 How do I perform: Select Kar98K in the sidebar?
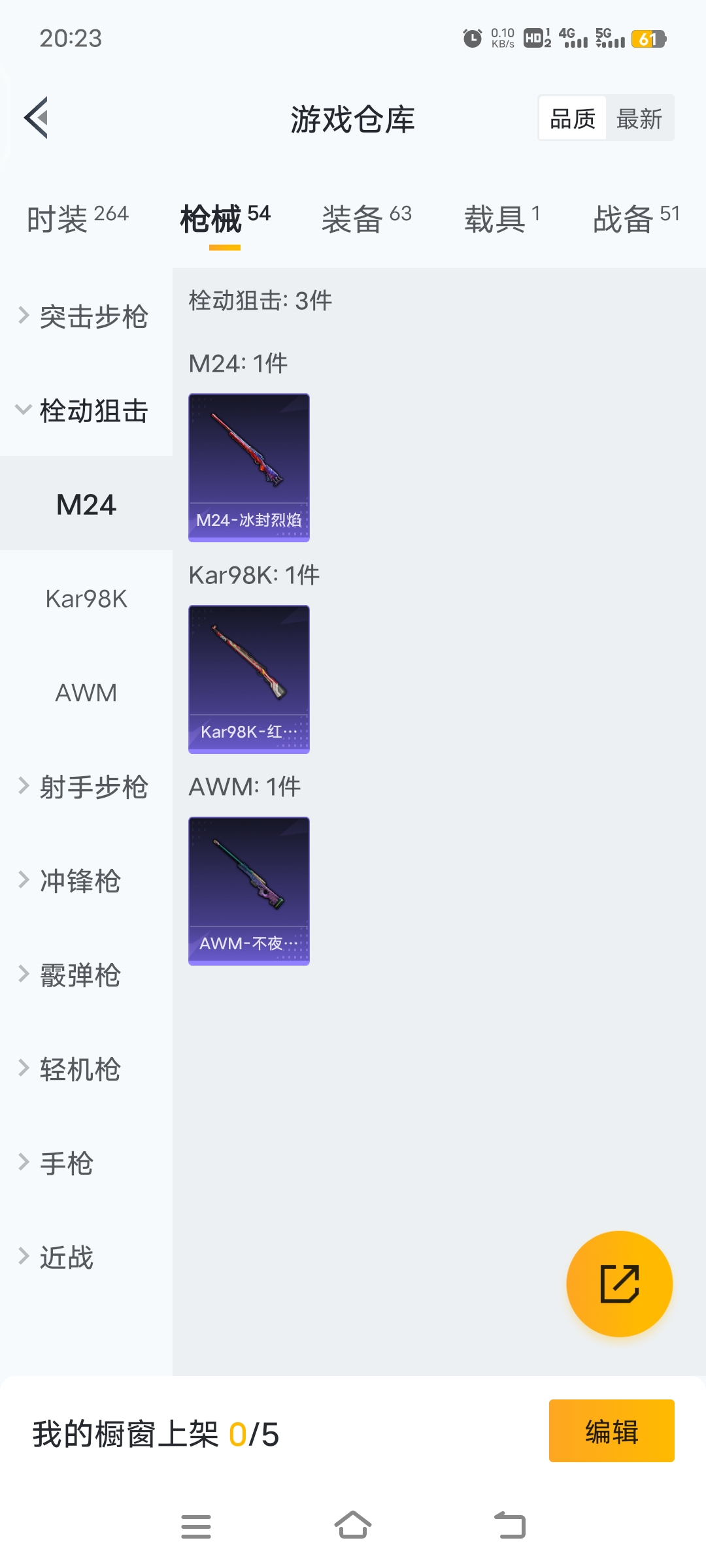click(86, 598)
